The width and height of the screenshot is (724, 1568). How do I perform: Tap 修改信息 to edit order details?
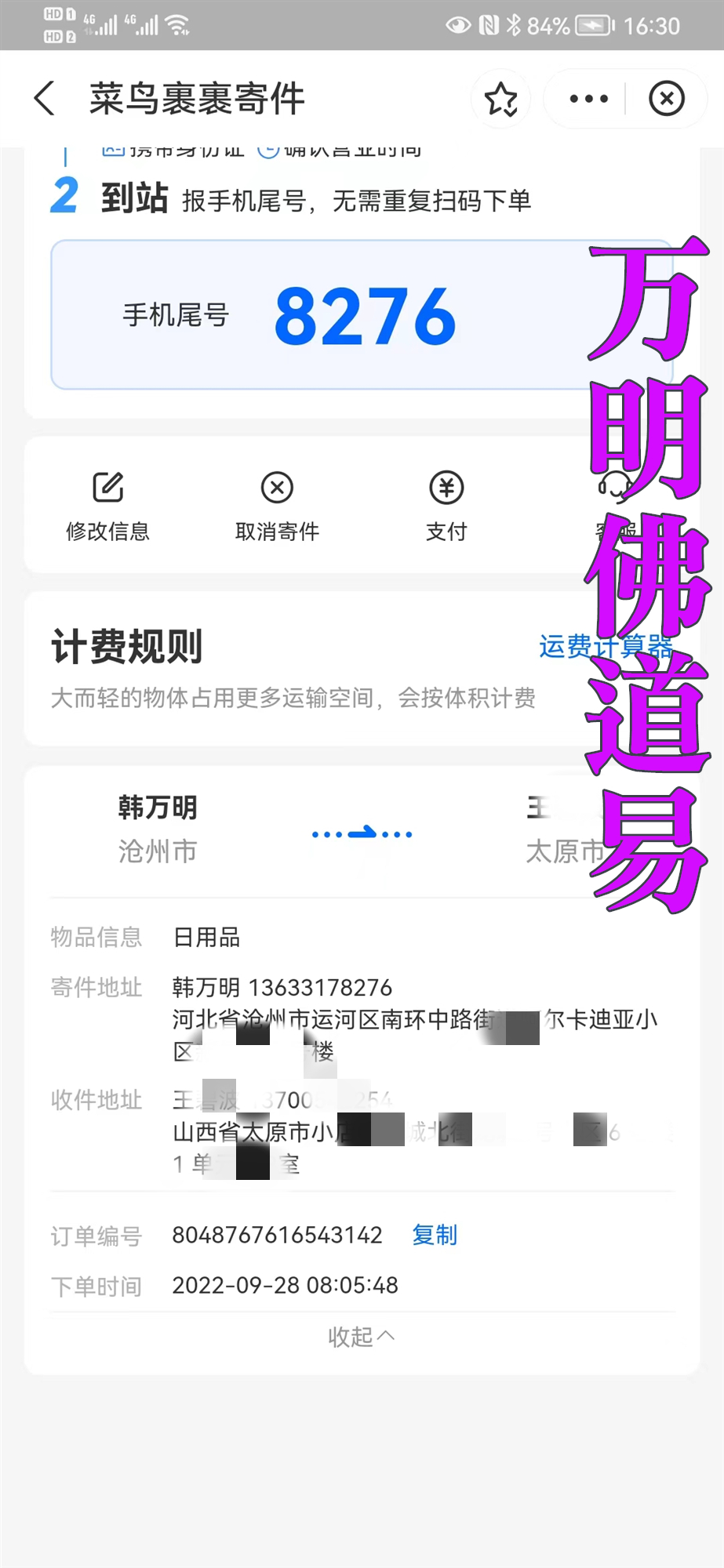tap(108, 507)
